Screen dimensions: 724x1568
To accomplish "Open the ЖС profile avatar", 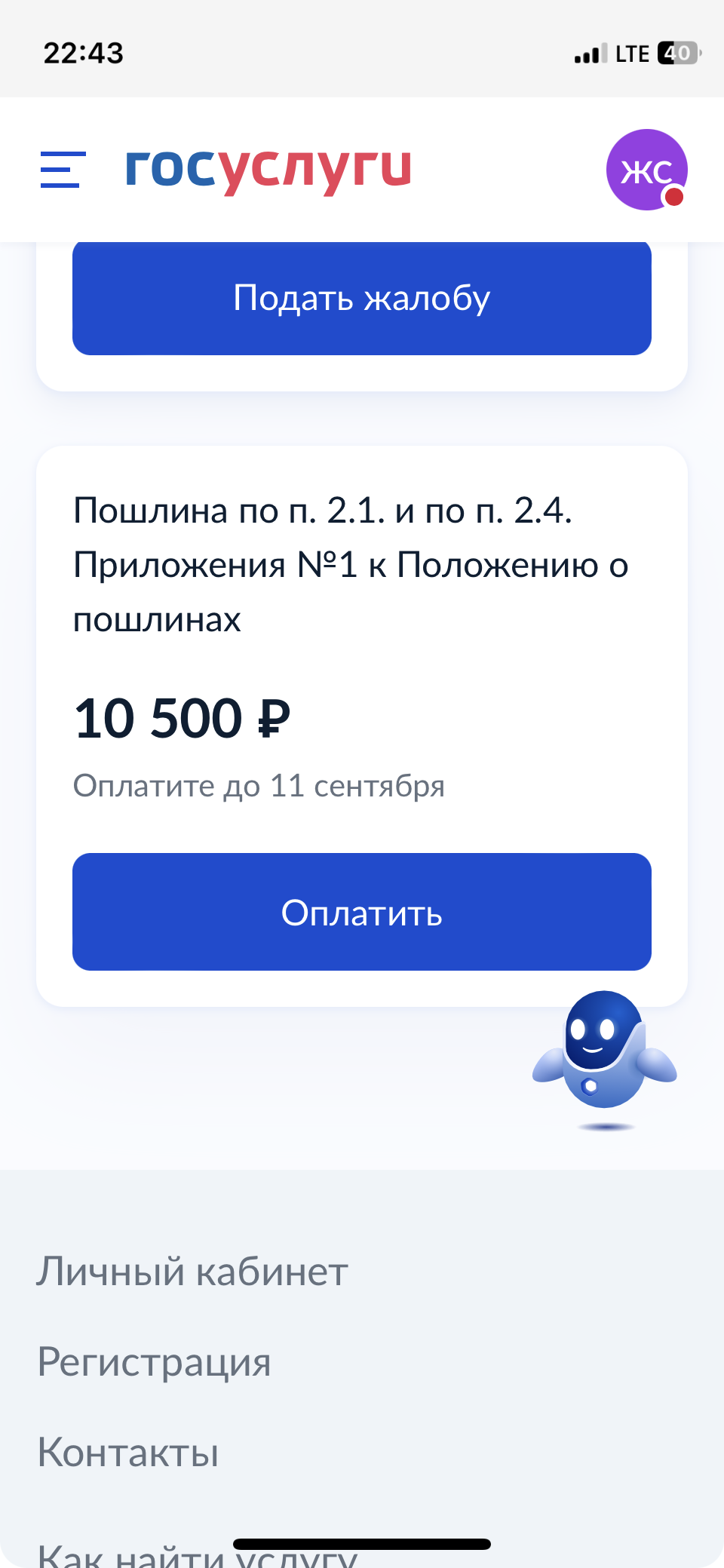I will tap(646, 170).
